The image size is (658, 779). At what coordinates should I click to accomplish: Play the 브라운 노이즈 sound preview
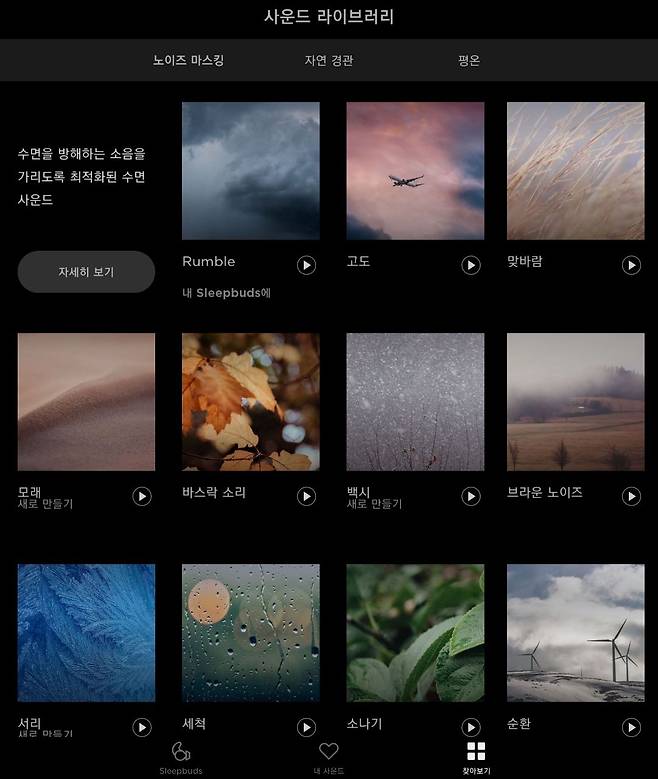tap(631, 496)
